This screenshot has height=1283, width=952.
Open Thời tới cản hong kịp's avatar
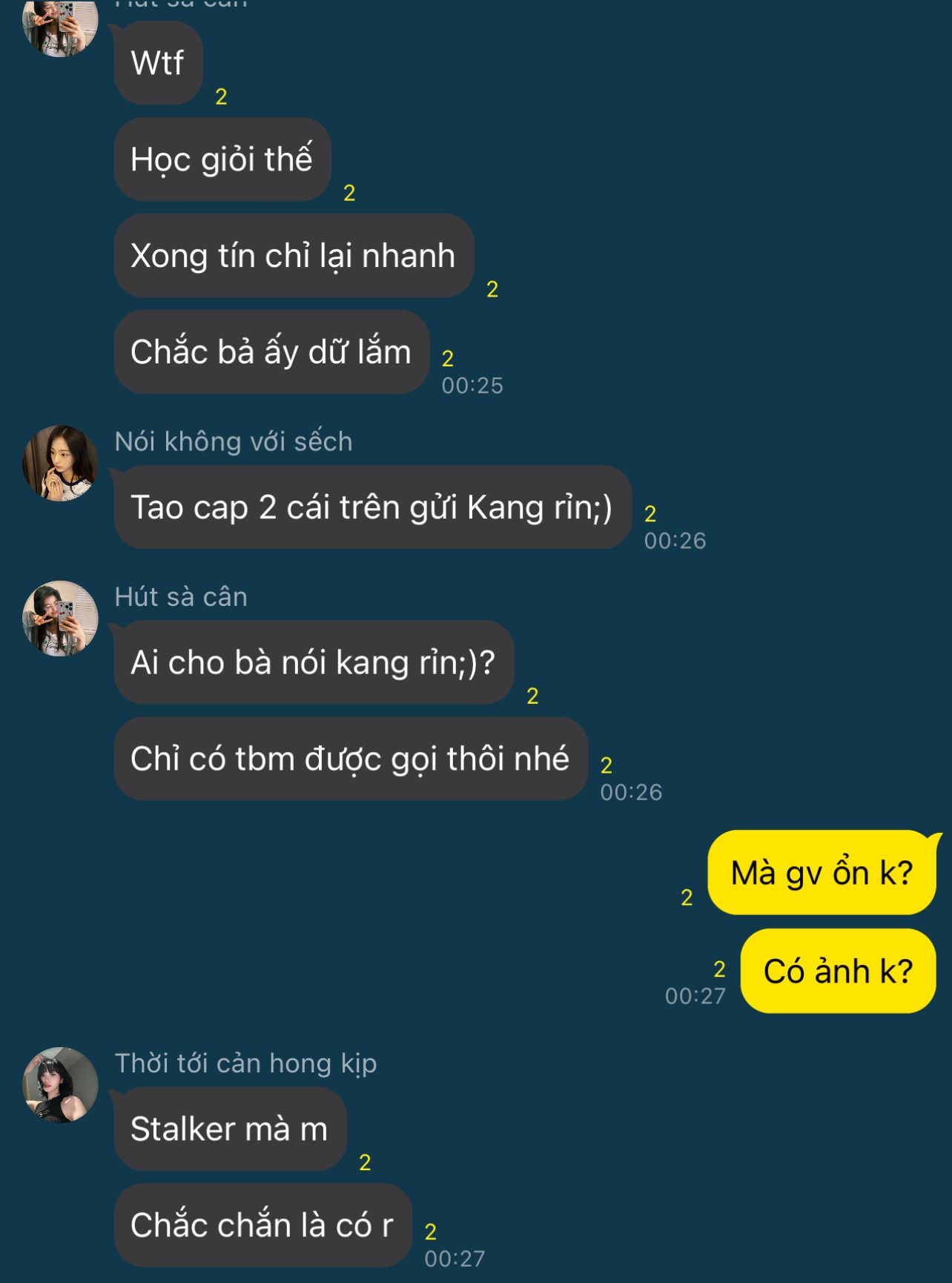click(60, 1084)
